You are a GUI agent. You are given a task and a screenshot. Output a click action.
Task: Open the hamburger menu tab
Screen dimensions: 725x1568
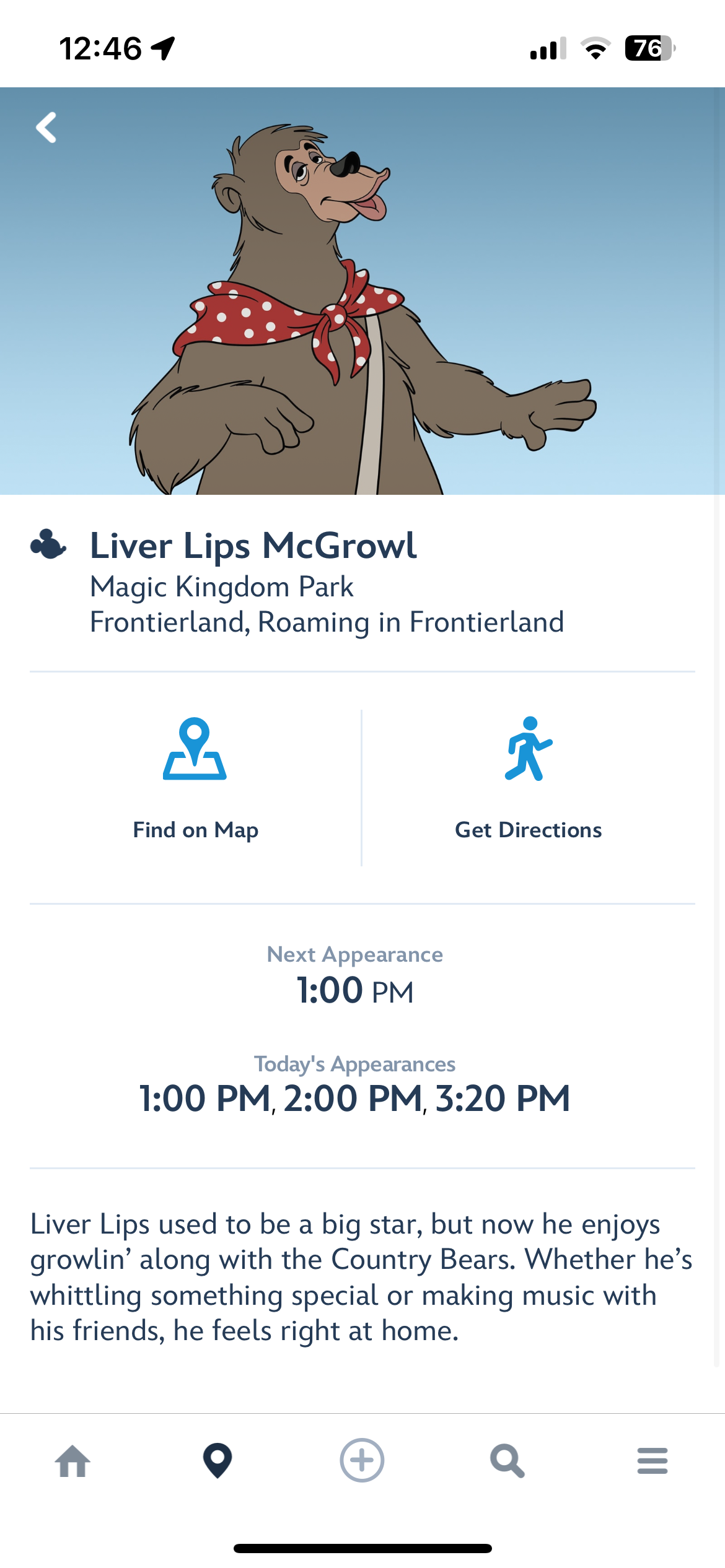652,1460
